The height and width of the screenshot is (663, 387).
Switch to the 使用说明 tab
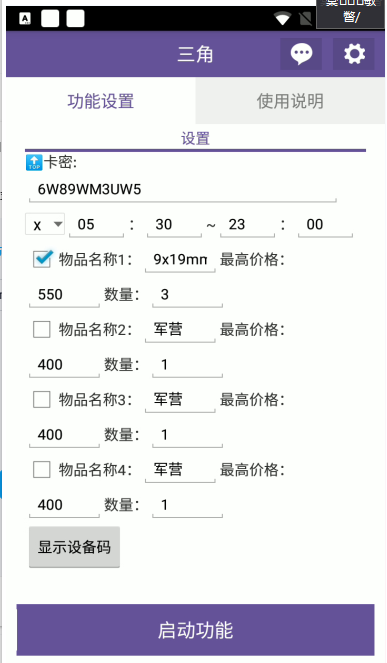tap(290, 101)
